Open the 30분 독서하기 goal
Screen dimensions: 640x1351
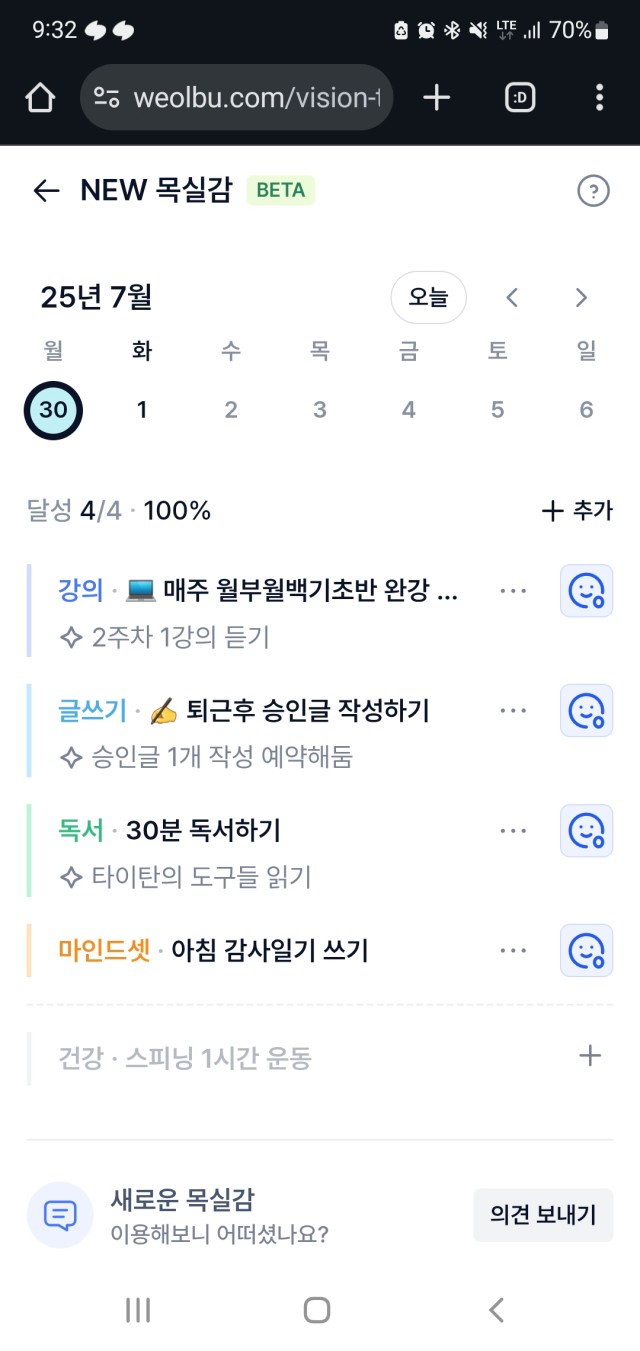(x=203, y=830)
